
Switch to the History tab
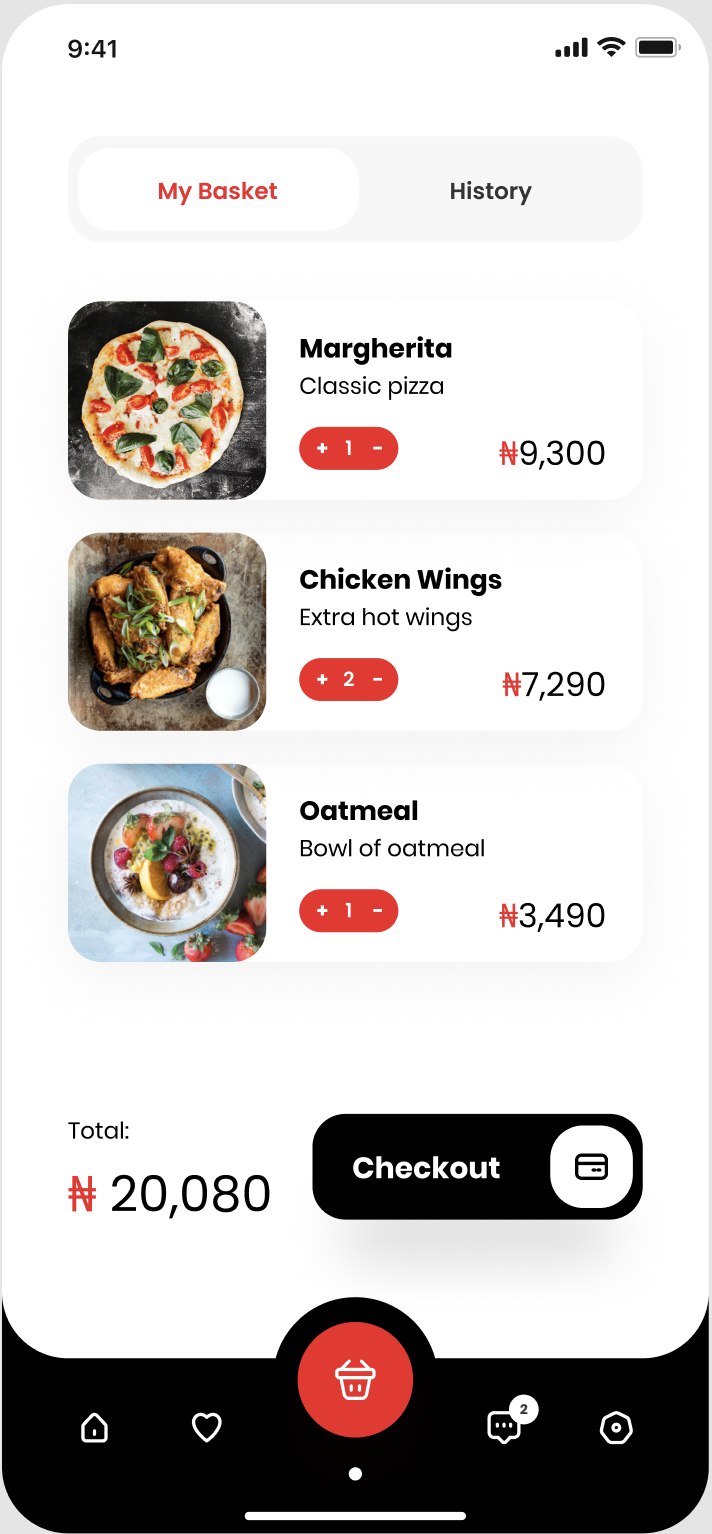point(490,191)
